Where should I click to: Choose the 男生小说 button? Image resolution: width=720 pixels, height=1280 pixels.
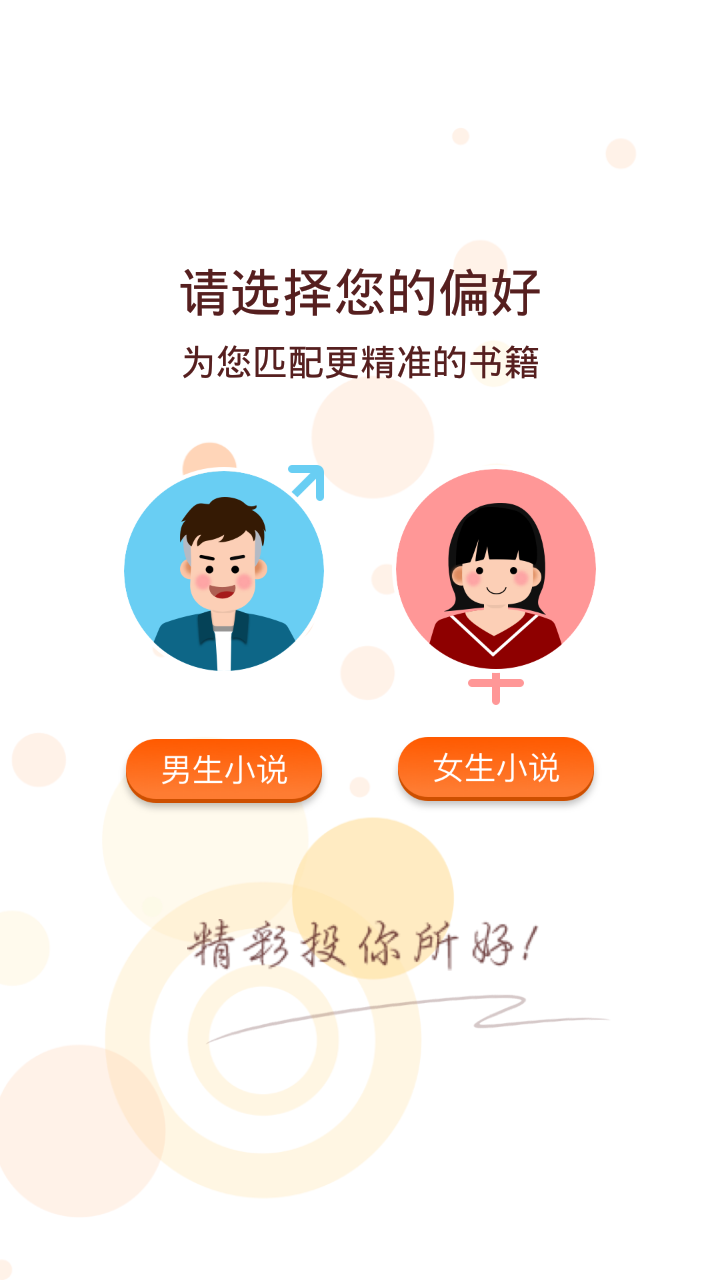(x=224, y=770)
